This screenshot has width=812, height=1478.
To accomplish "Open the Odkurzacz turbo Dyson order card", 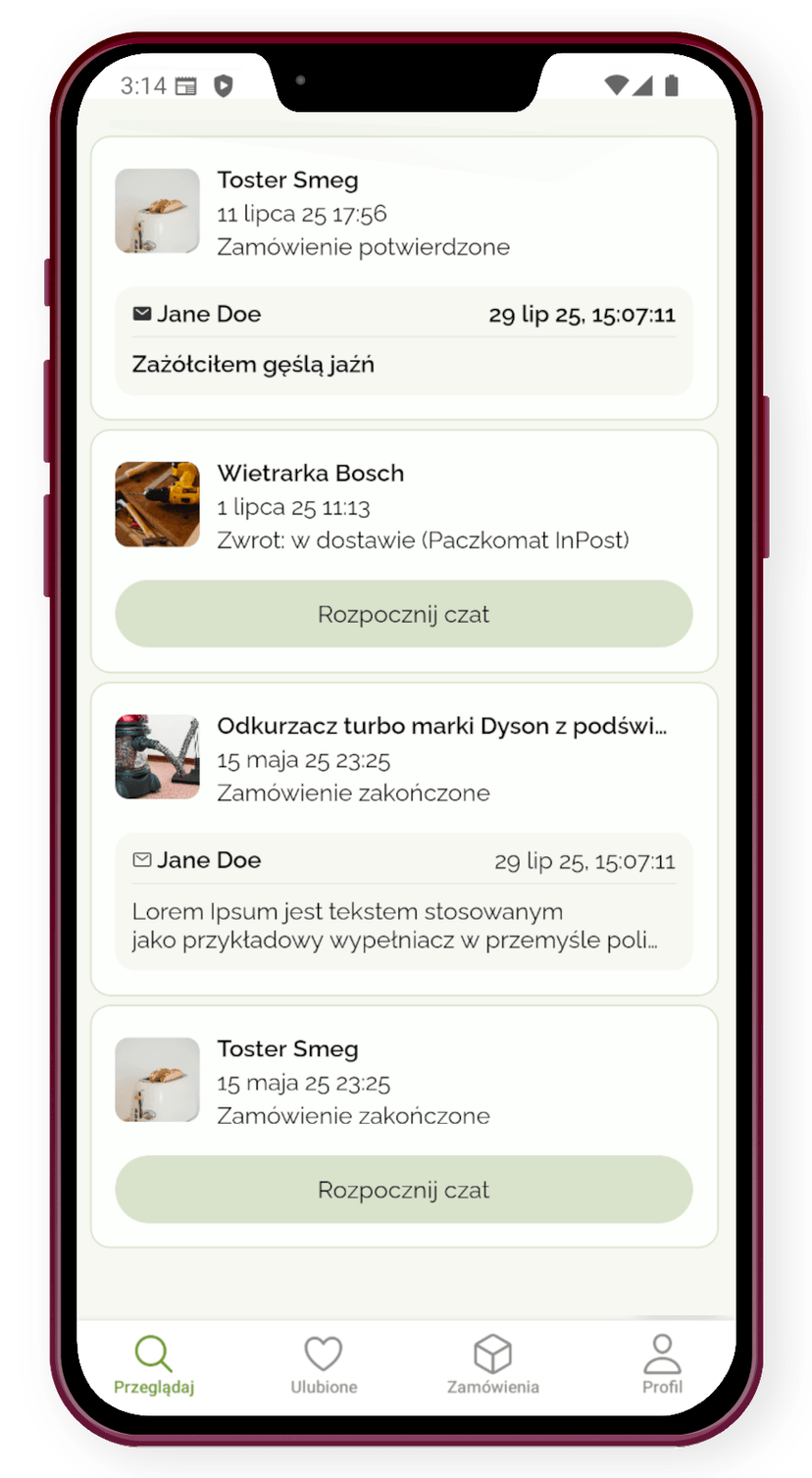I will tap(441, 758).
